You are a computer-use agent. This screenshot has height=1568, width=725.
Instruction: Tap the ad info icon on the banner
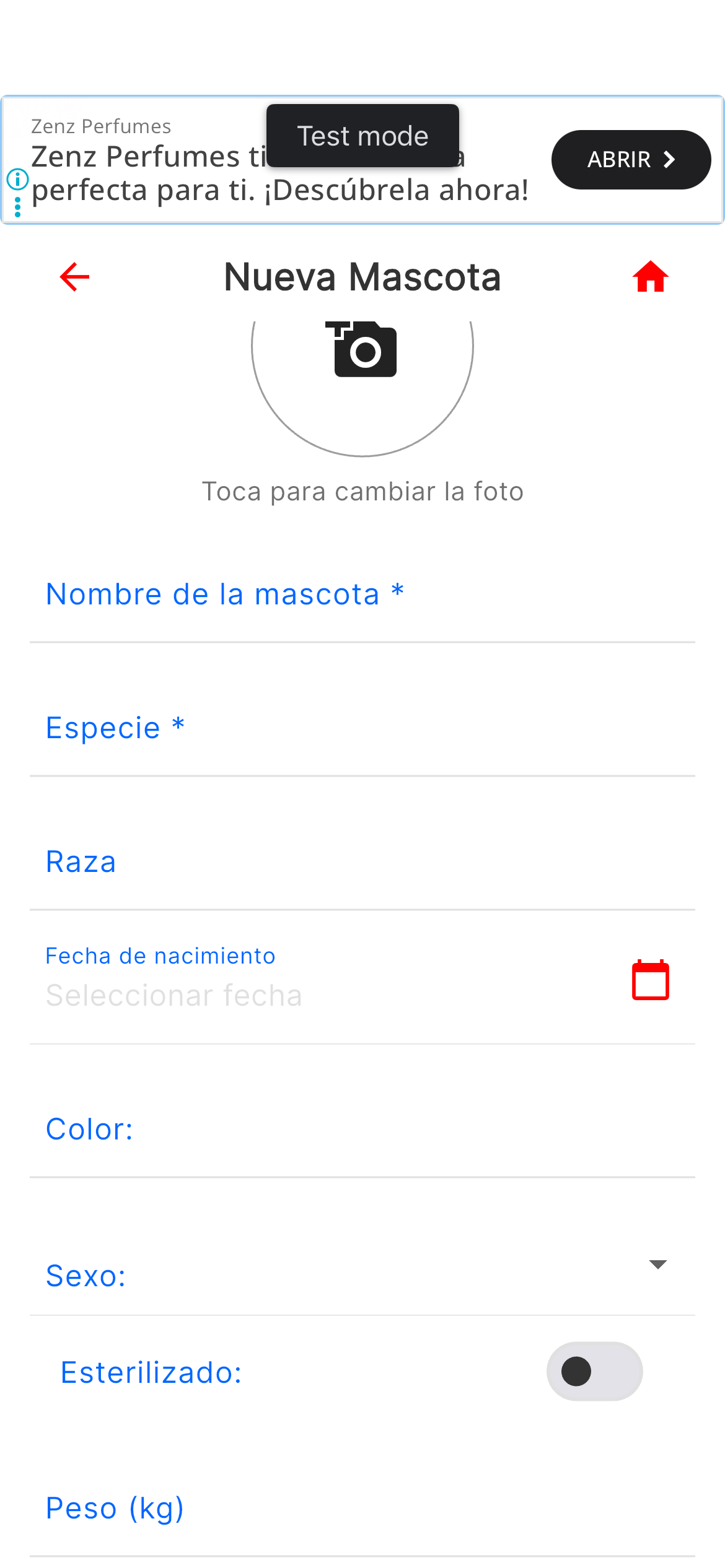click(x=17, y=180)
